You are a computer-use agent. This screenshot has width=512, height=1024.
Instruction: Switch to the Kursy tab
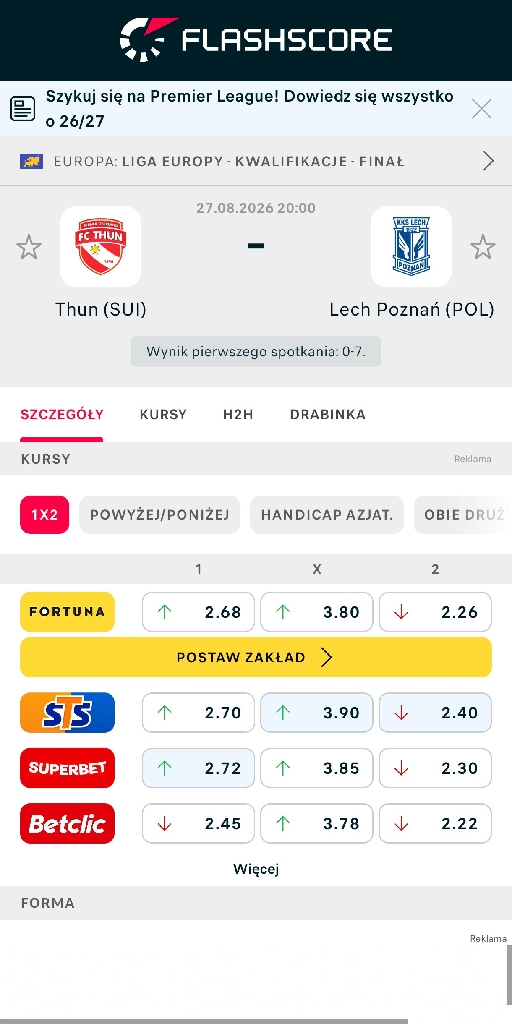pos(163,415)
